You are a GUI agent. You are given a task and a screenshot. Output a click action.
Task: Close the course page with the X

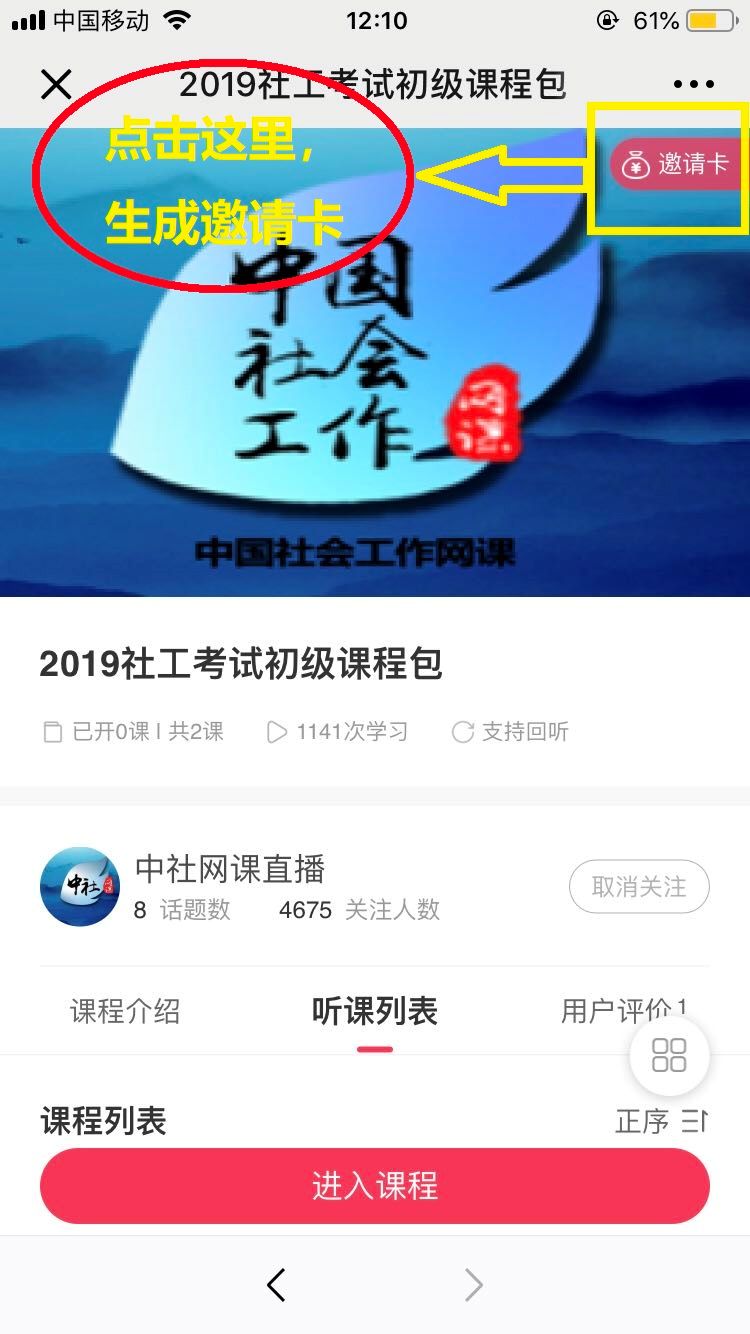pyautogui.click(x=56, y=84)
